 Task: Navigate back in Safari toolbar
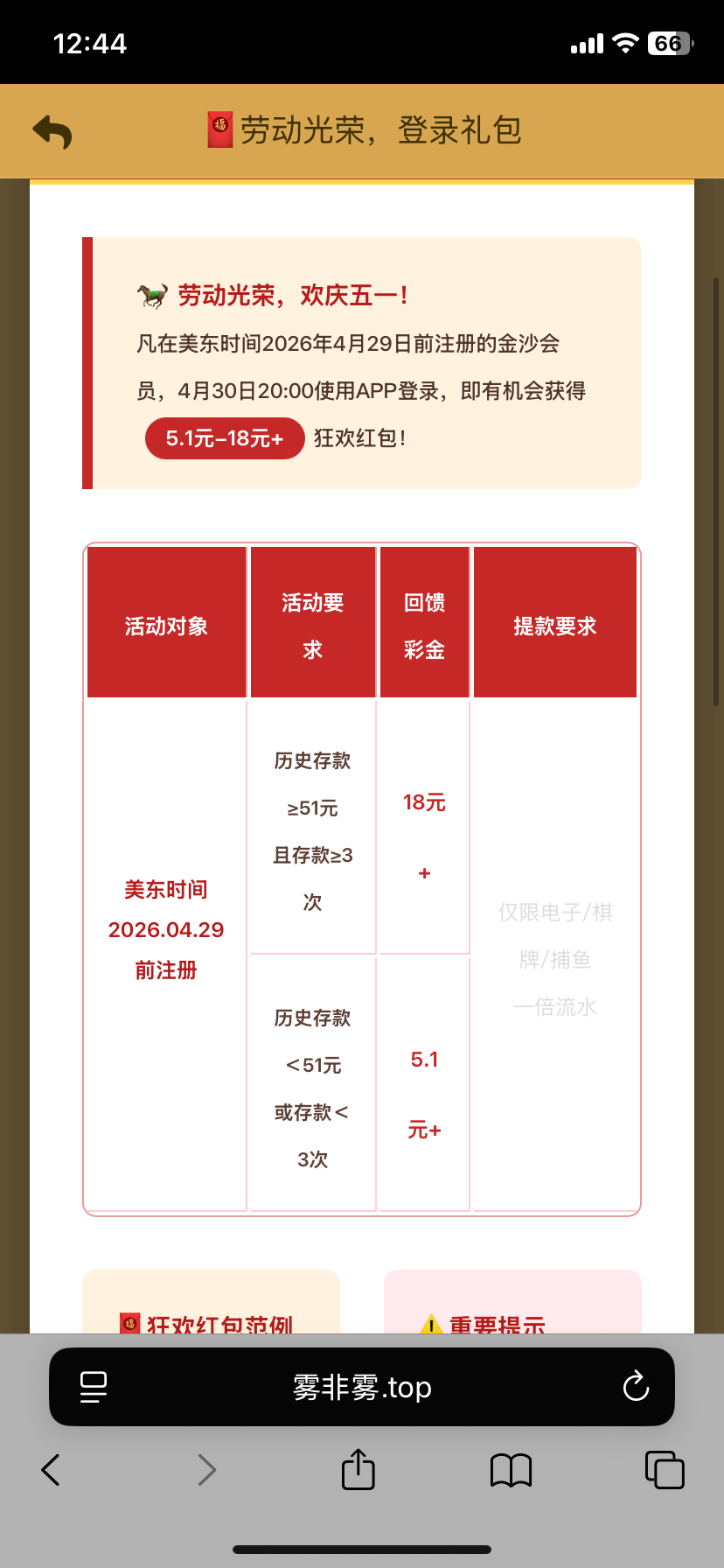pos(51,1470)
